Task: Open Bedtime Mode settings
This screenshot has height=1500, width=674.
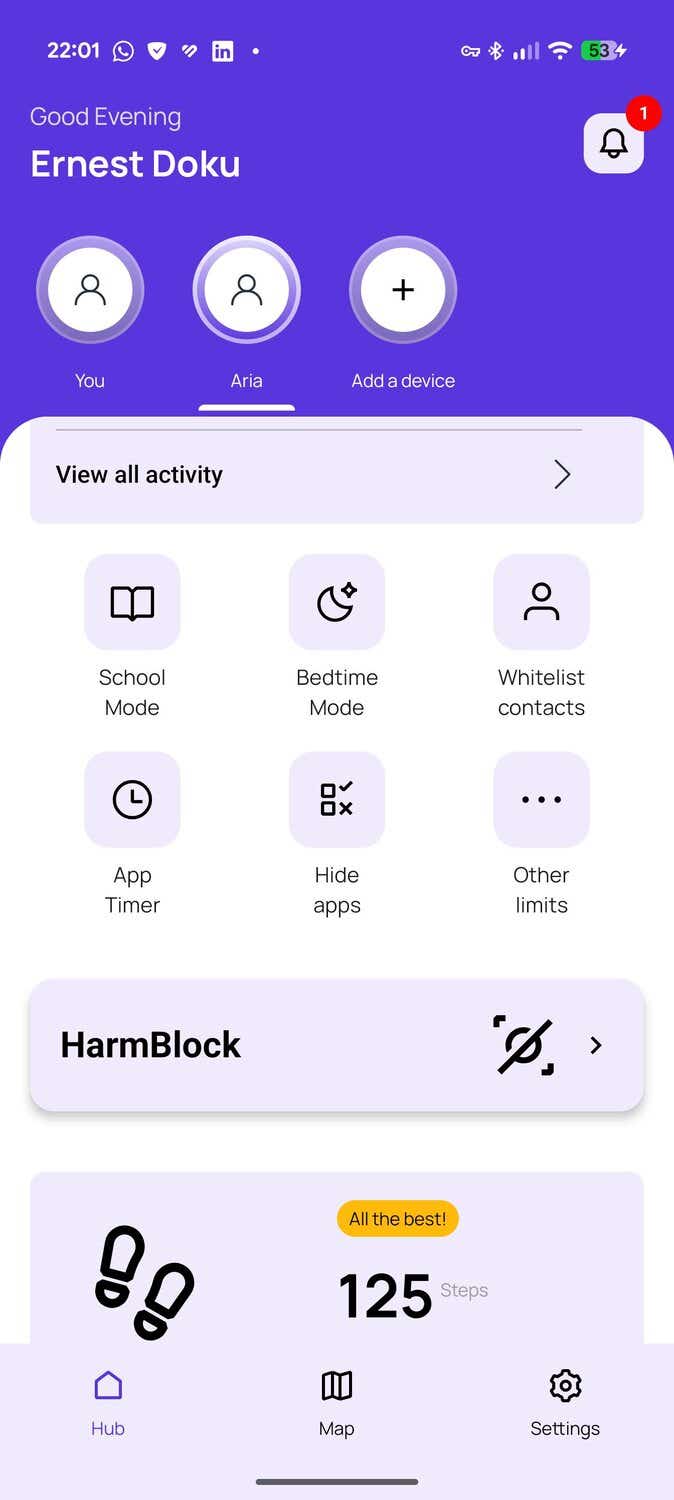Action: pyautogui.click(x=337, y=603)
